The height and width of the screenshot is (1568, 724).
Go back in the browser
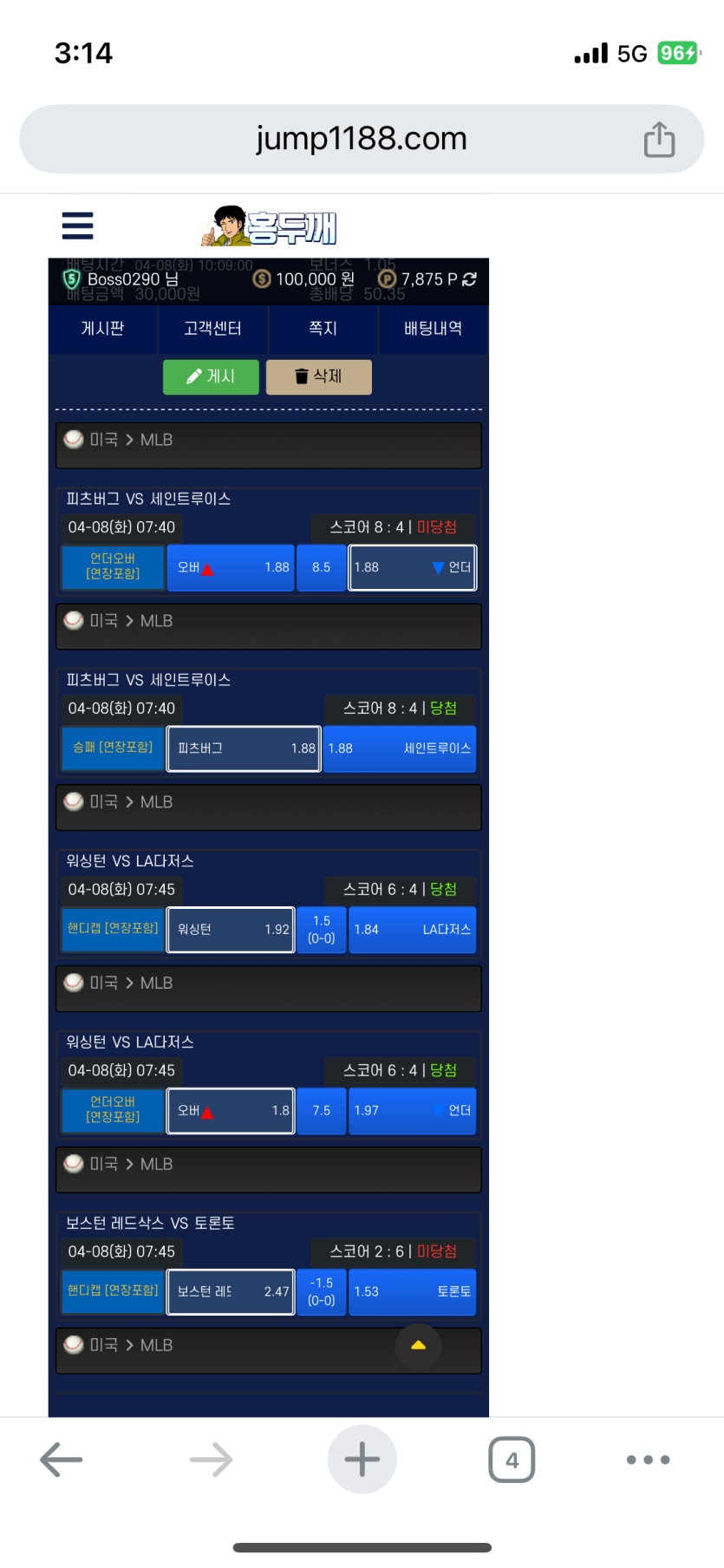coord(62,1460)
